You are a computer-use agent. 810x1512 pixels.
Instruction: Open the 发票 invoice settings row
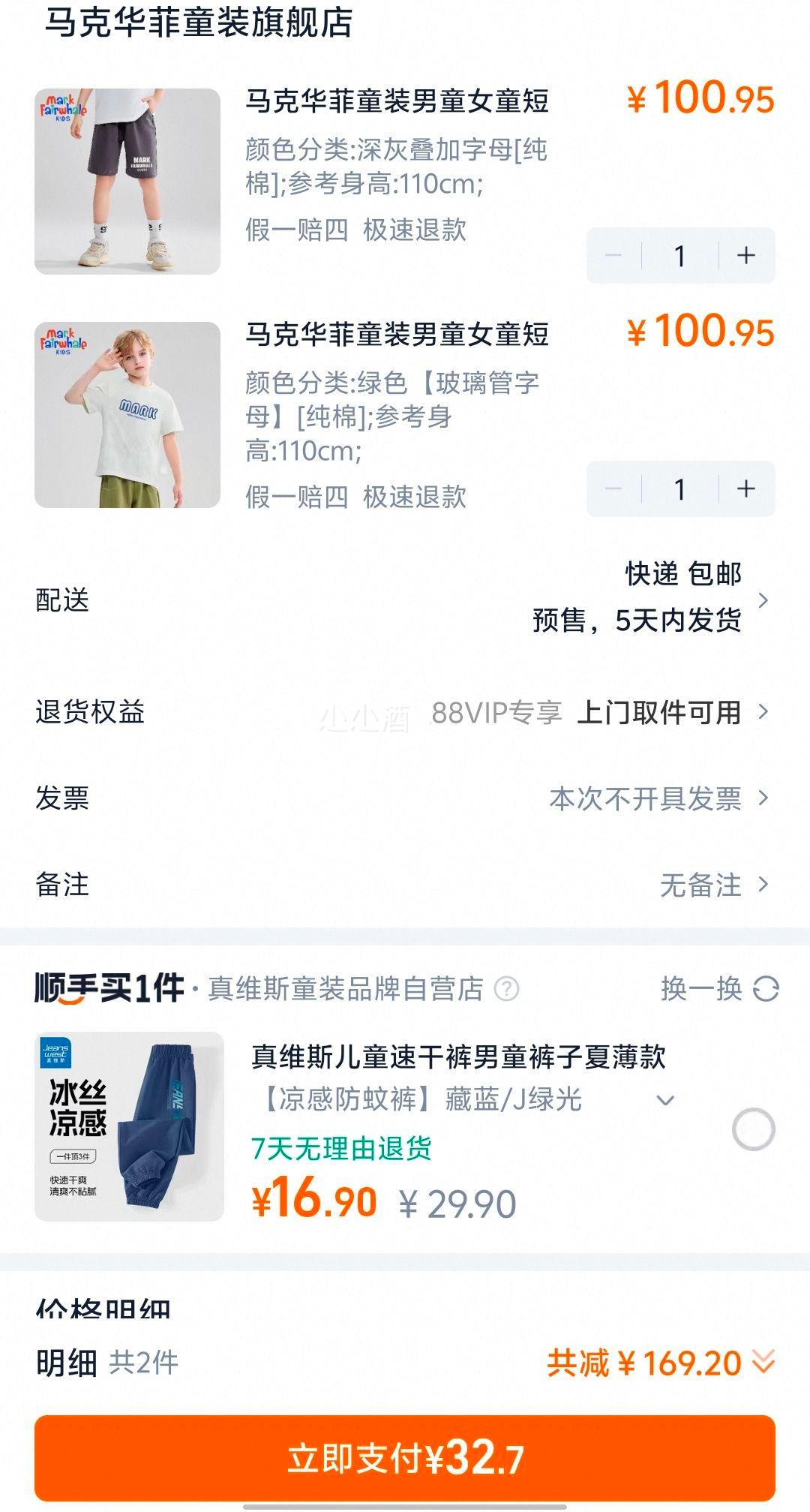coord(405,798)
